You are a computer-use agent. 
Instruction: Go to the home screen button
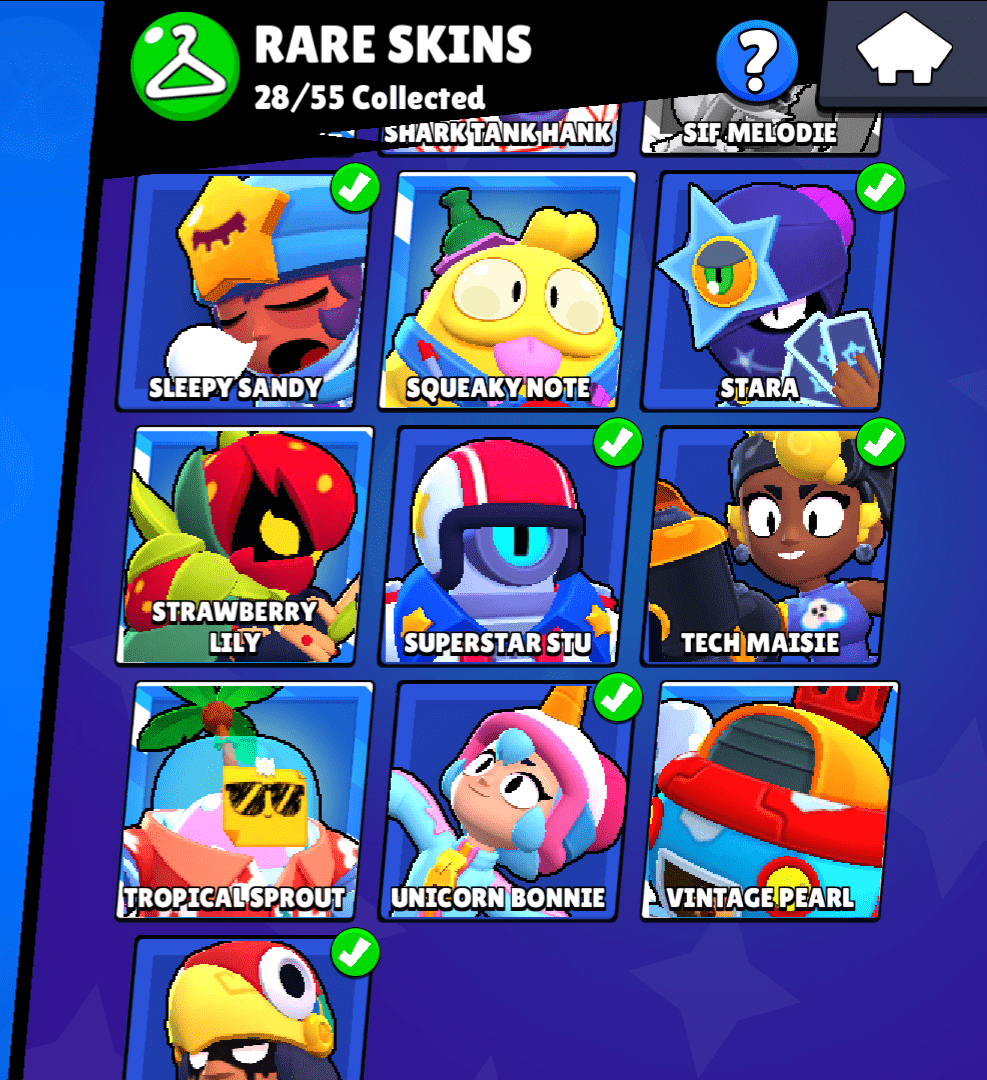[x=905, y=52]
